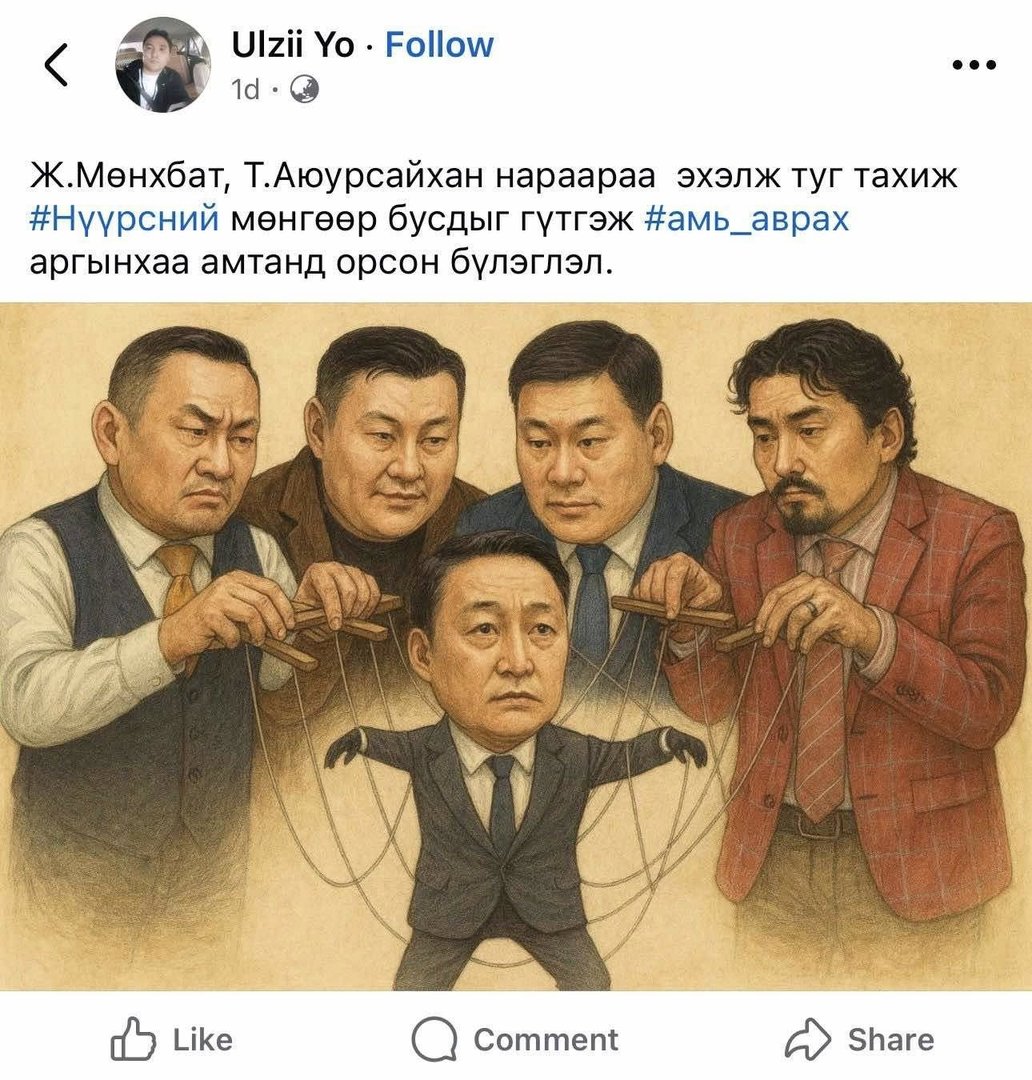
Task: Like this post
Action: [x=171, y=1040]
